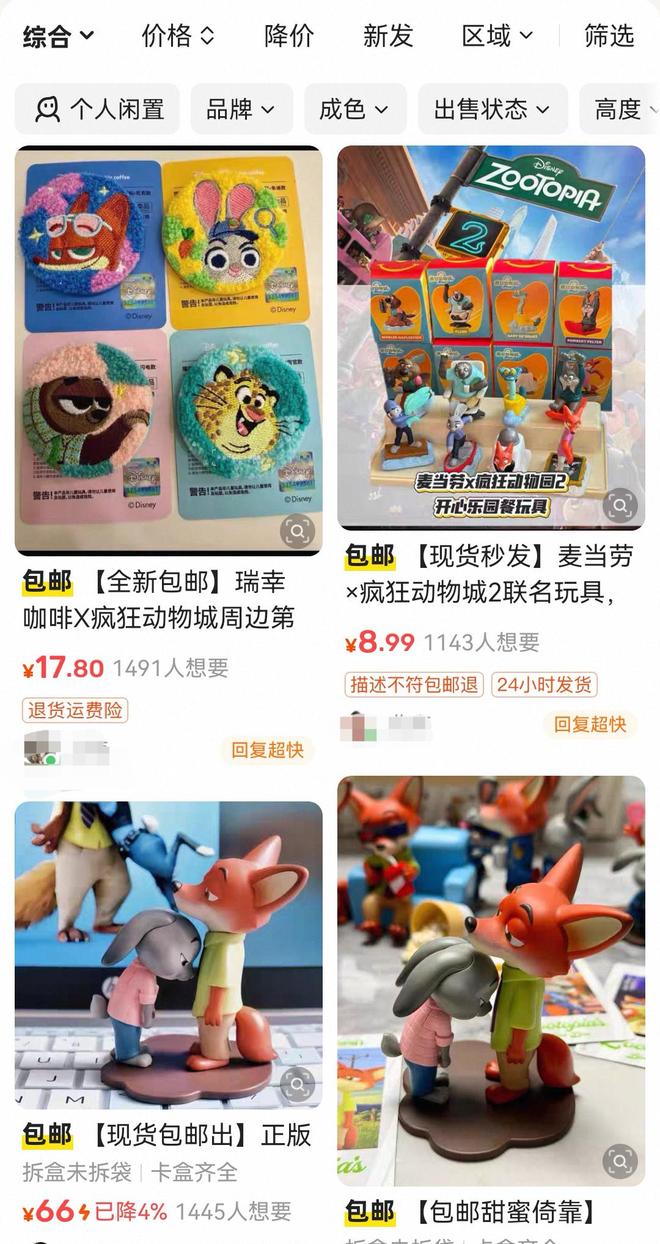Expand the 区域 region dropdown
The image size is (660, 1244).
(x=497, y=37)
